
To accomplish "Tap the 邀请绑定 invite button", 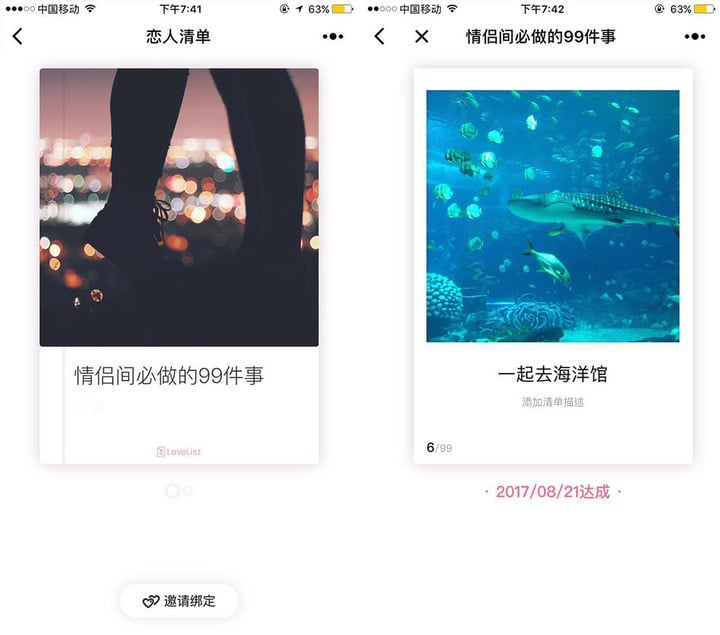I will 179,601.
